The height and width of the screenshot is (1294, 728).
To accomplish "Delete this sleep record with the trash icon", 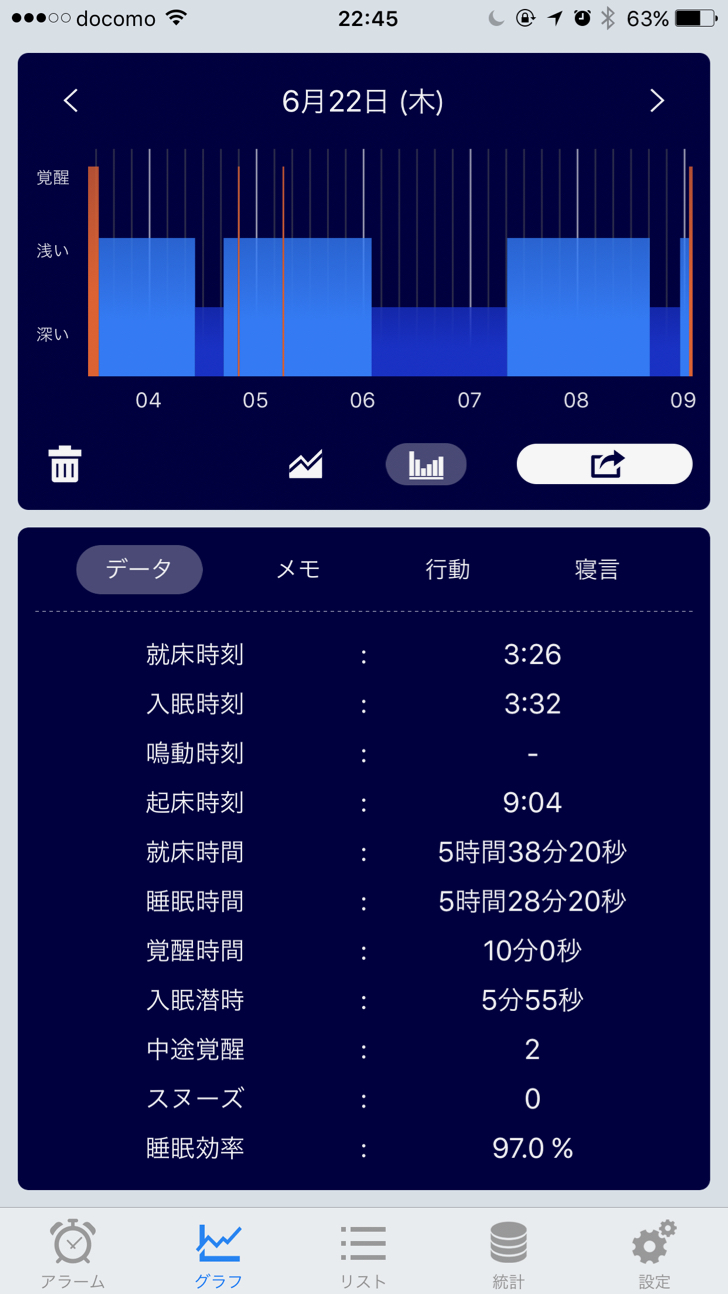I will click(65, 464).
